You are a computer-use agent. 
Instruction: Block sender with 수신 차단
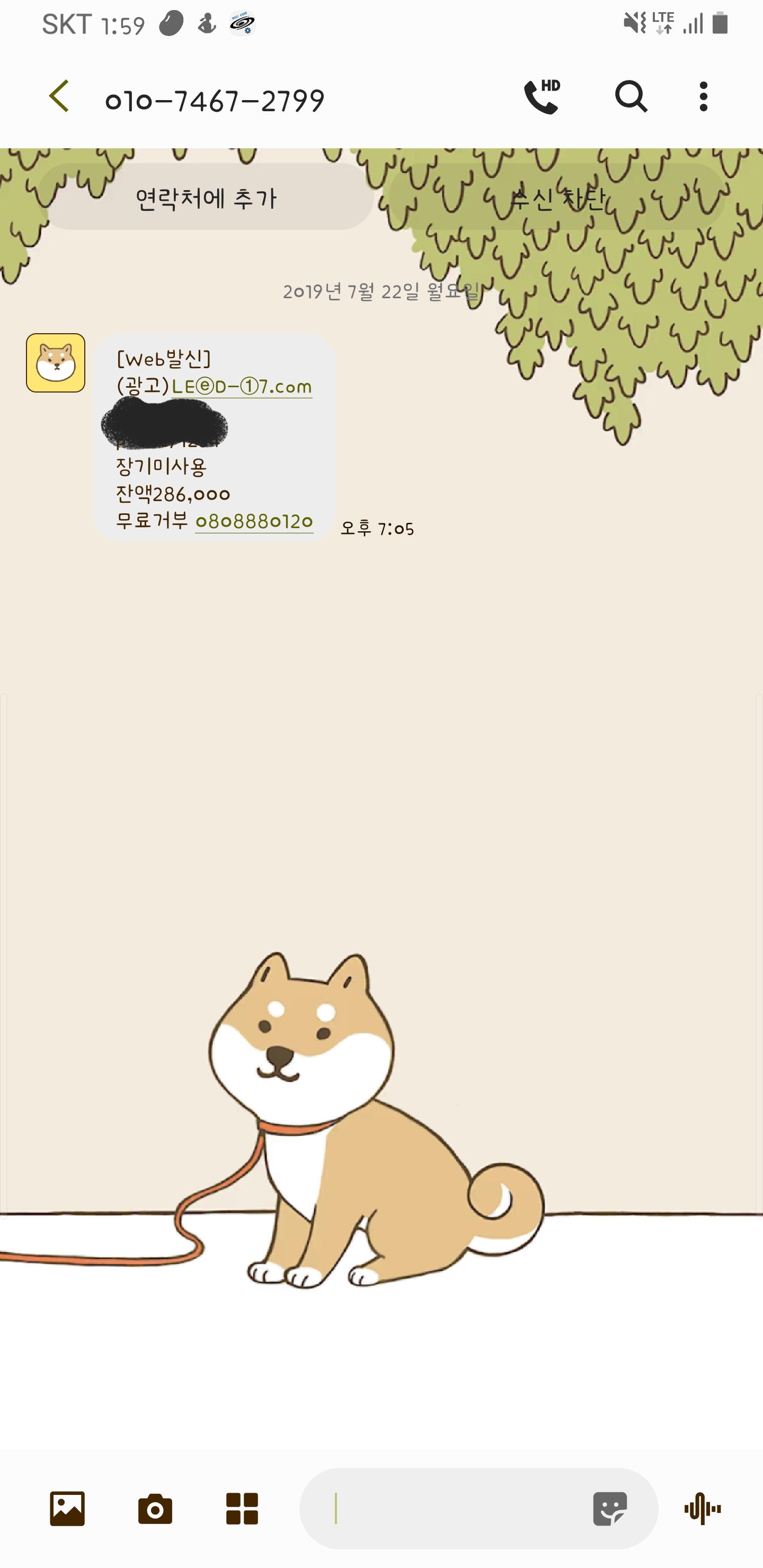coord(557,198)
